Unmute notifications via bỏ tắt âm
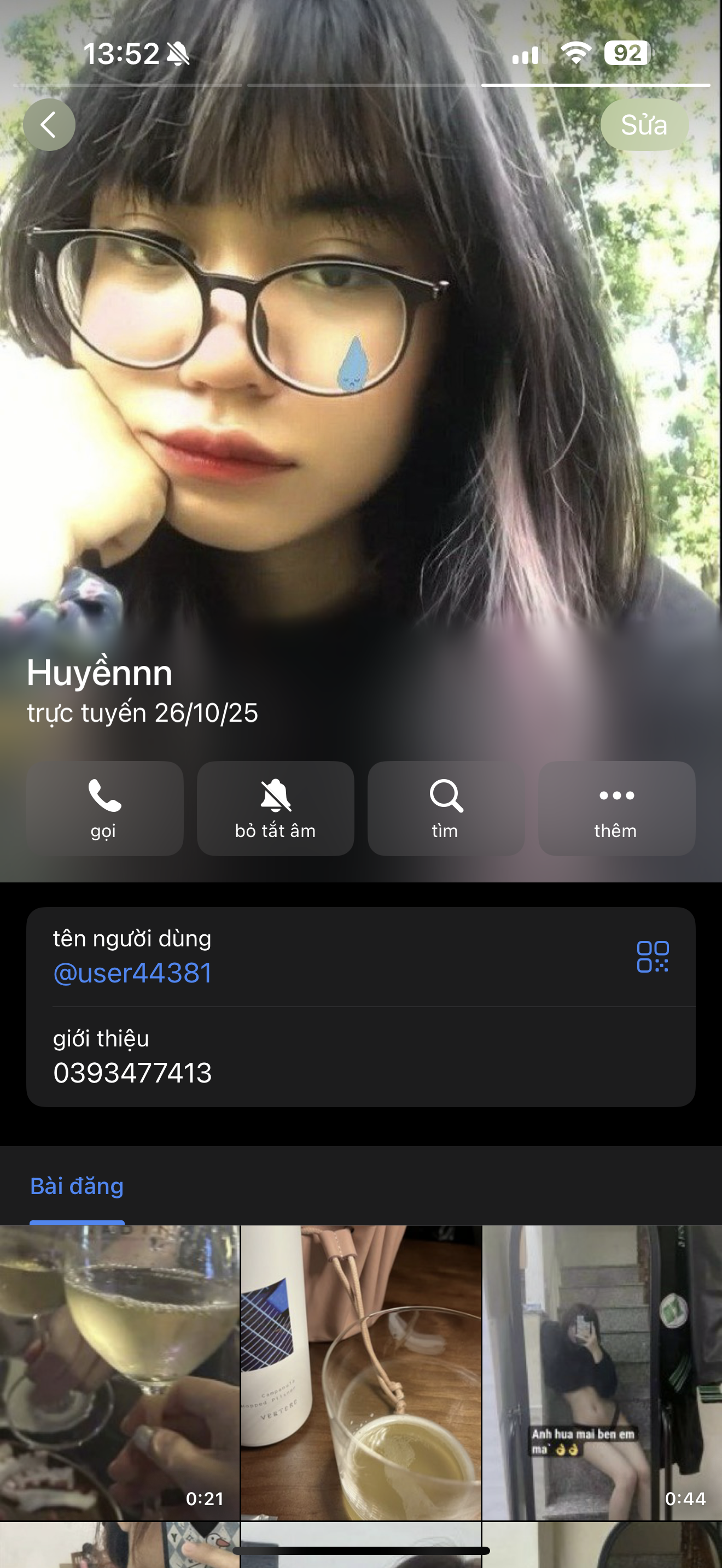 [x=275, y=808]
